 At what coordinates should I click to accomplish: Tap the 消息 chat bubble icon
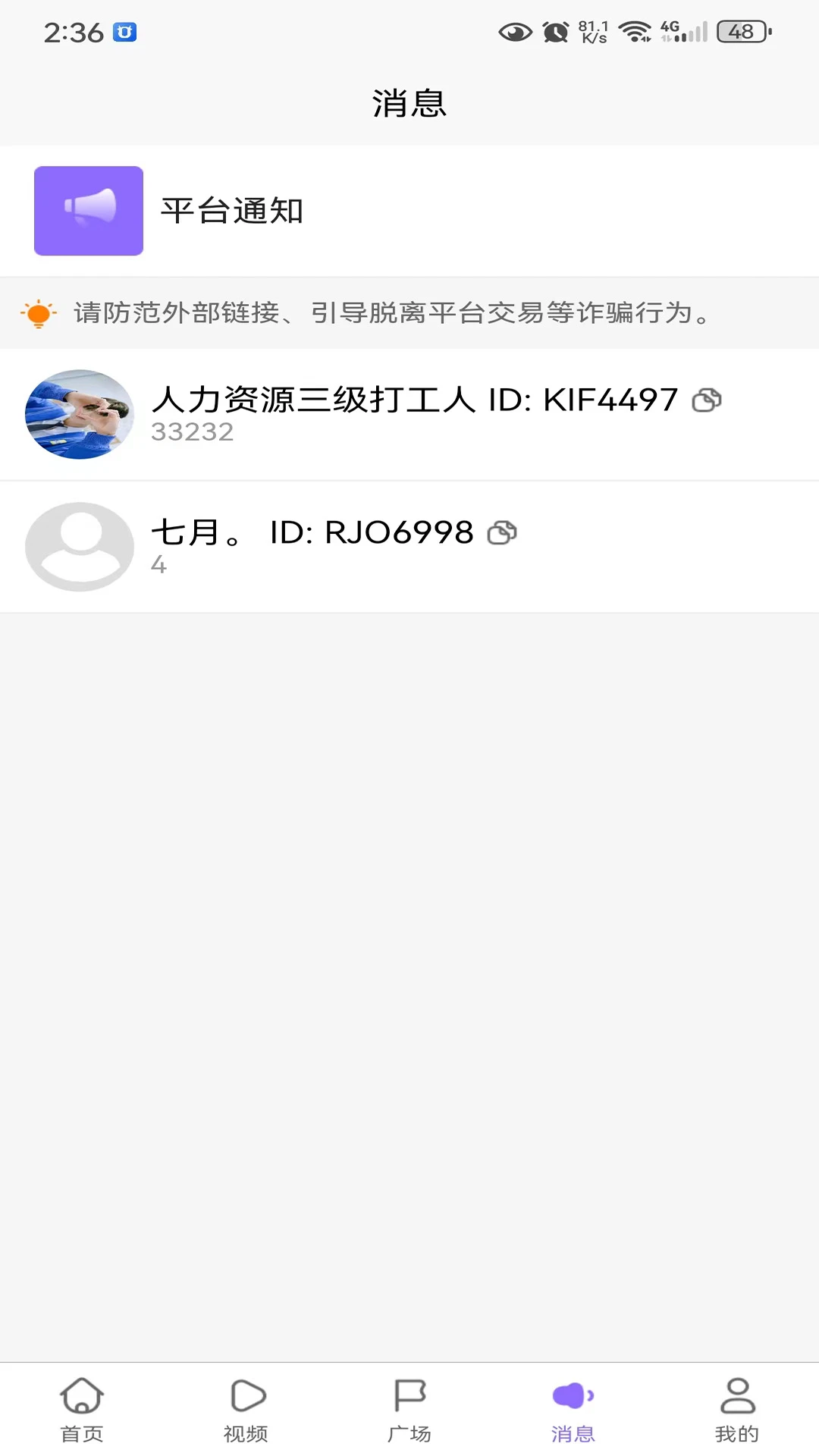[573, 1395]
